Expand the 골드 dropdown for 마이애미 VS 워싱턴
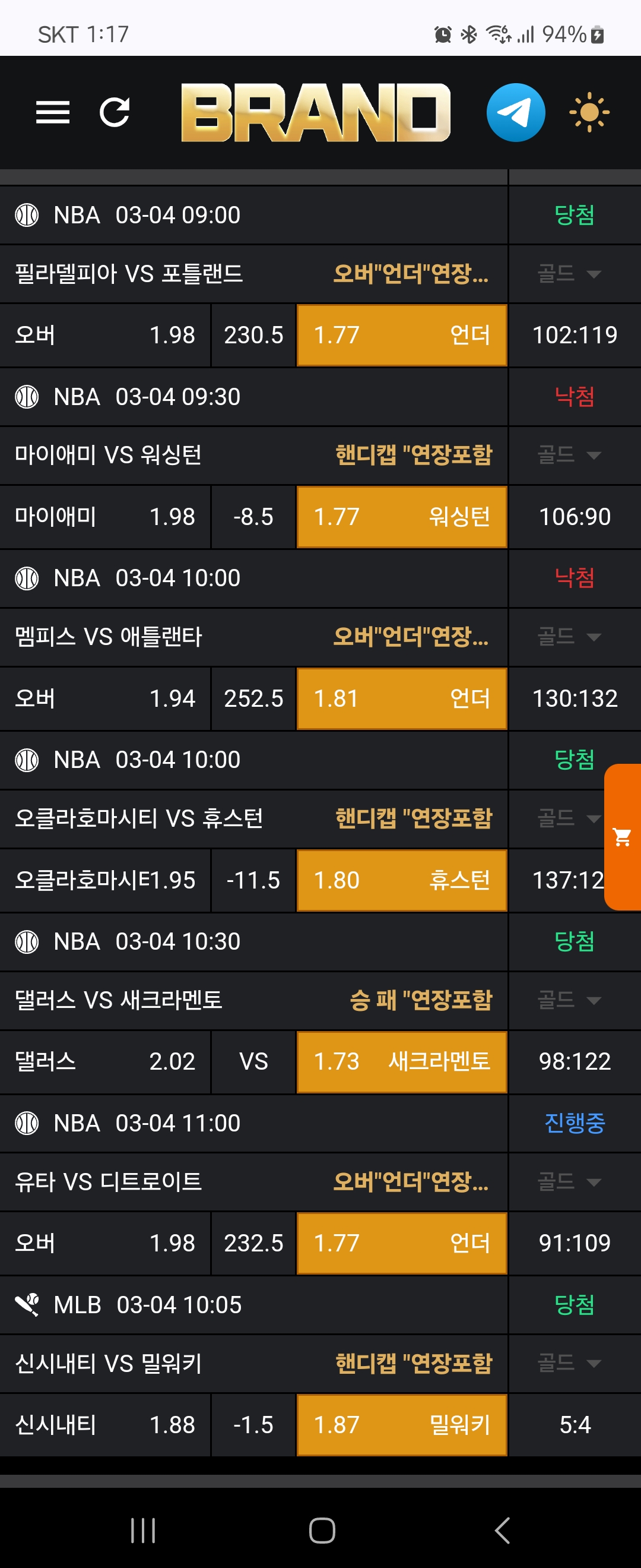The height and width of the screenshot is (1568, 641). [570, 455]
